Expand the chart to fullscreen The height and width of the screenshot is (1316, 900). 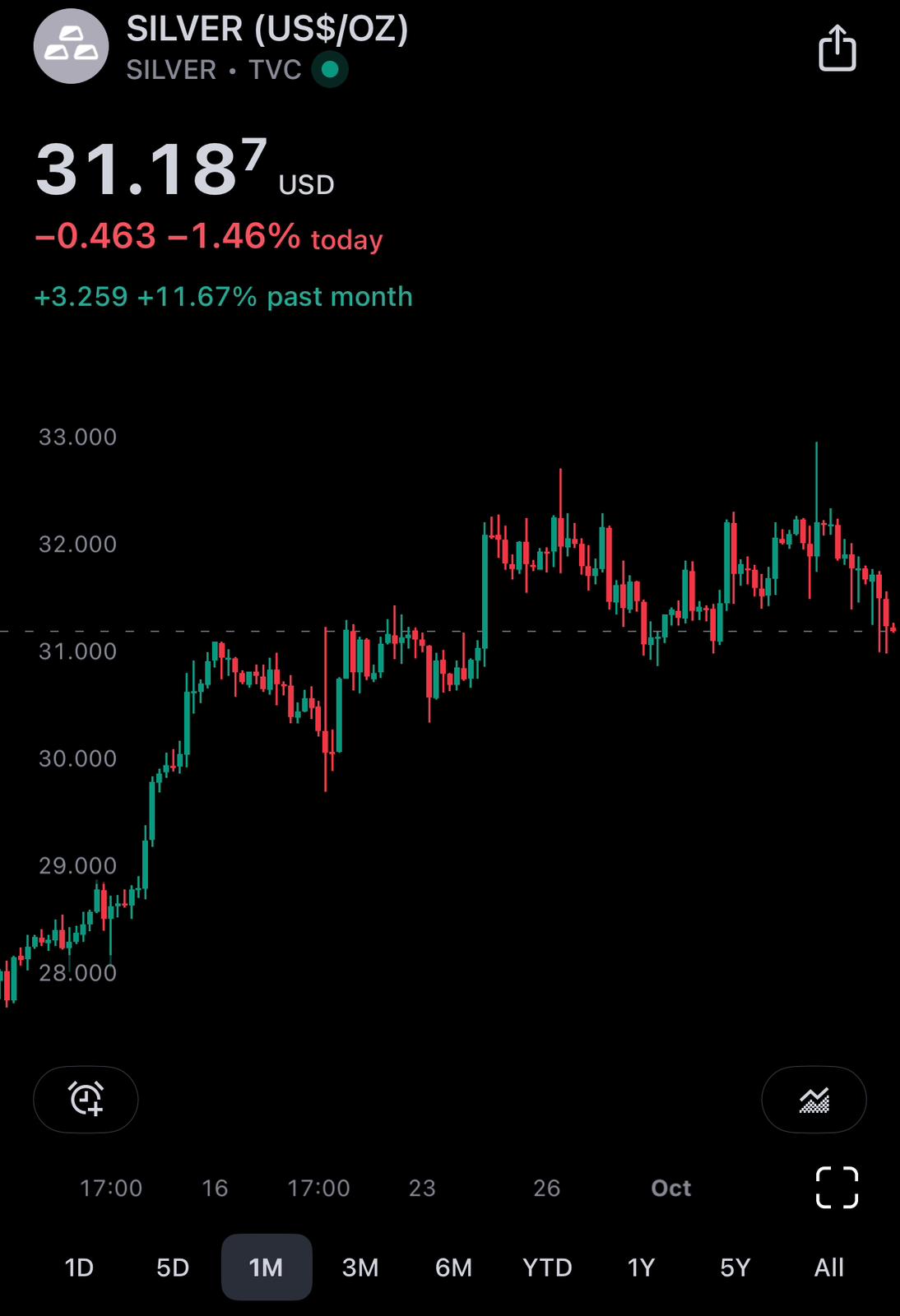coord(837,1188)
